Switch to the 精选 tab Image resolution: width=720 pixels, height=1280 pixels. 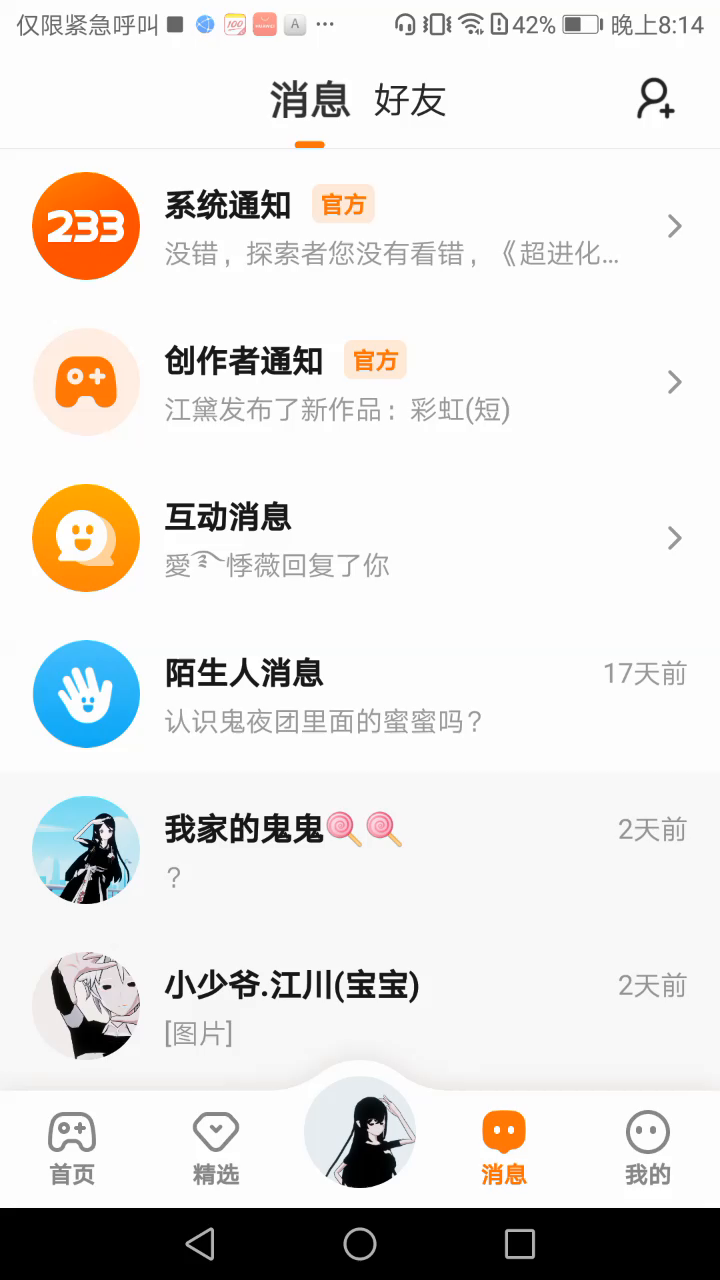(x=216, y=1148)
